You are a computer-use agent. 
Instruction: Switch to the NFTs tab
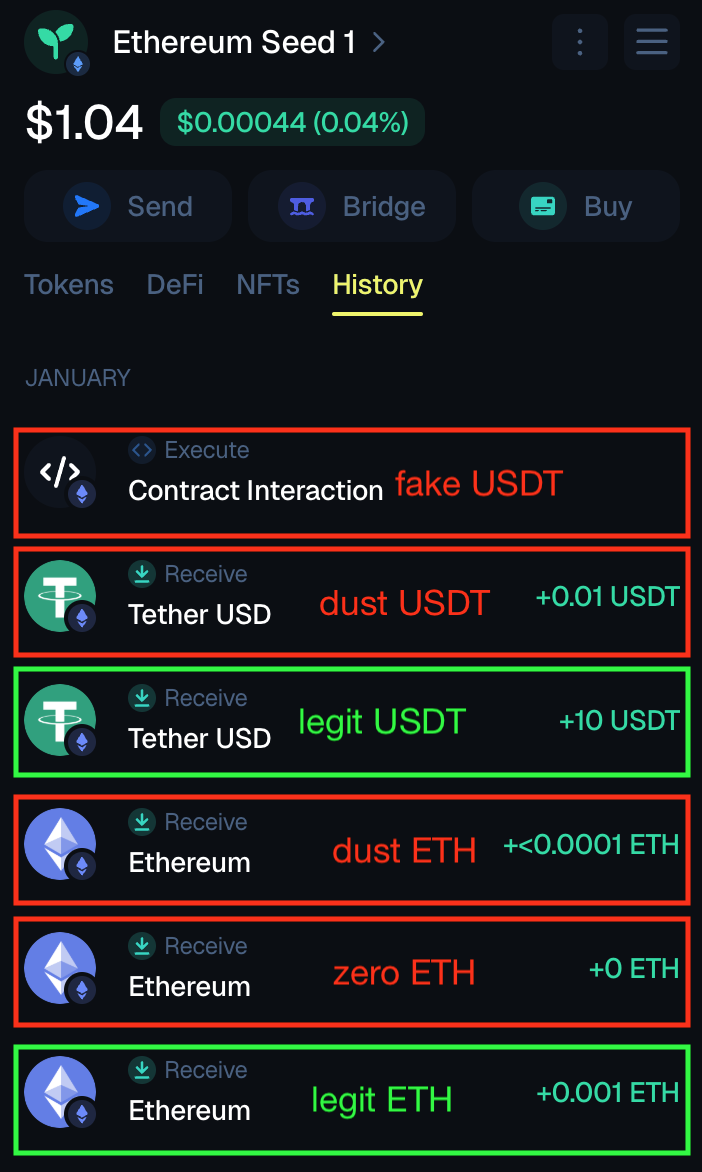pyautogui.click(x=268, y=285)
